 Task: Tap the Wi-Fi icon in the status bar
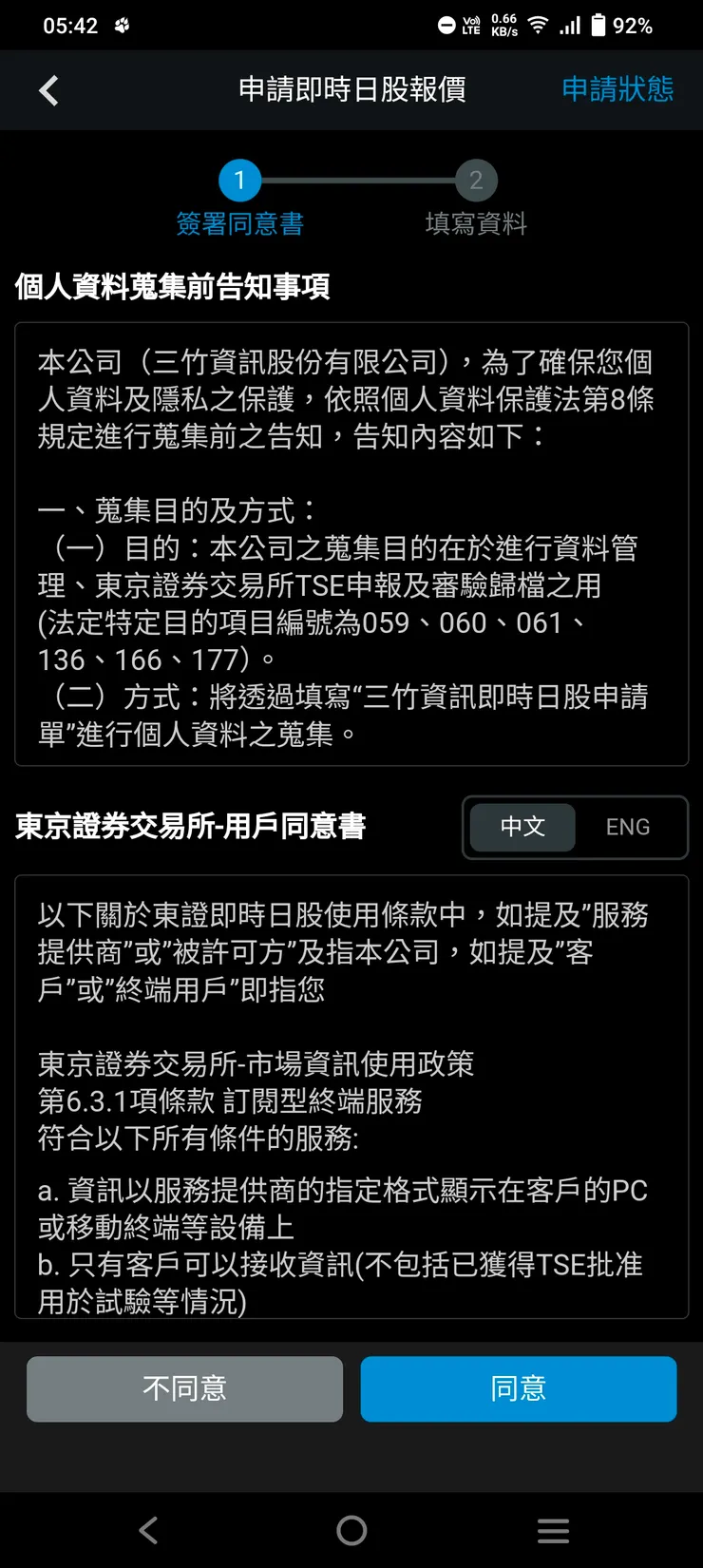click(x=538, y=25)
